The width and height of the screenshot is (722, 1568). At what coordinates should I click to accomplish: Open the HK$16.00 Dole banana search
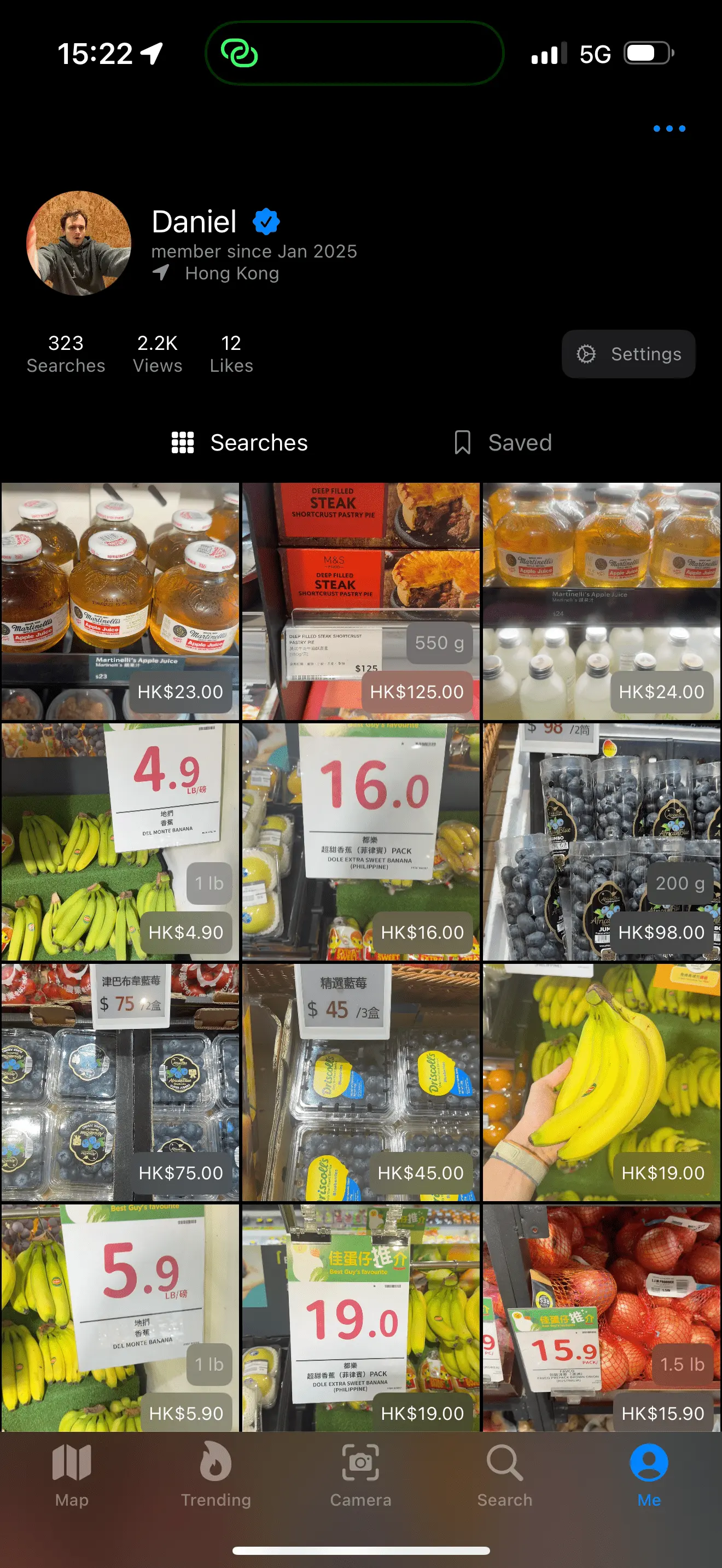coord(360,842)
